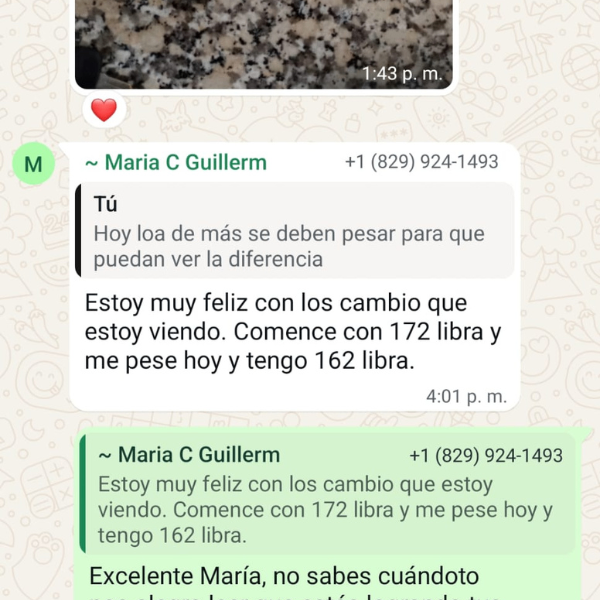The height and width of the screenshot is (600, 600).
Task: Open the granite photo sent at 1:43 p. m.
Action: tap(263, 44)
